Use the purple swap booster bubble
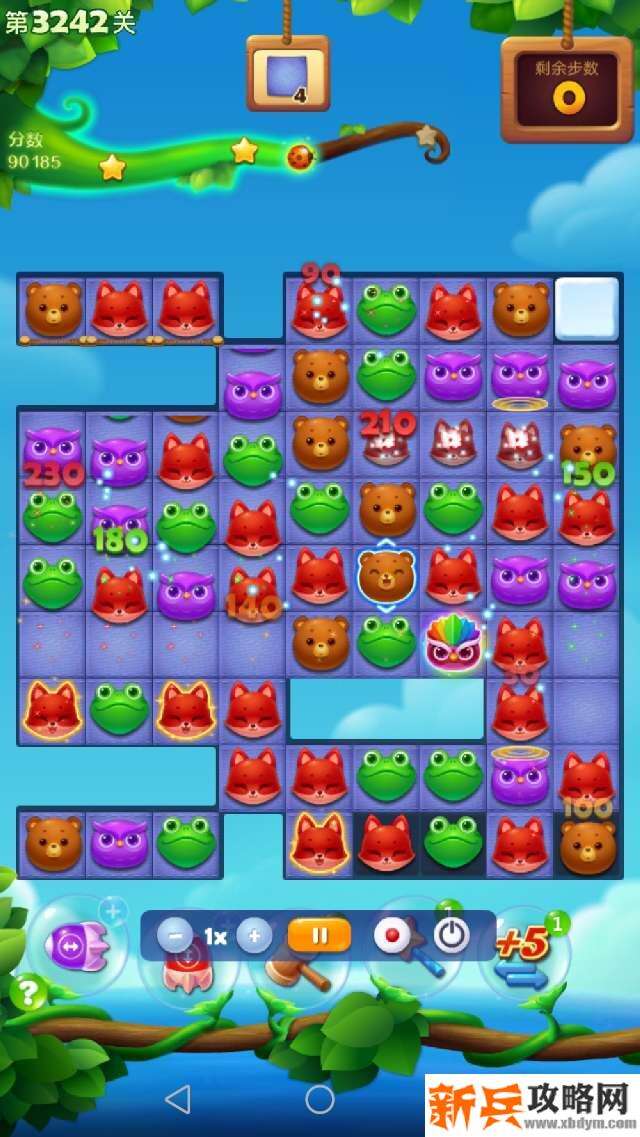 point(76,944)
